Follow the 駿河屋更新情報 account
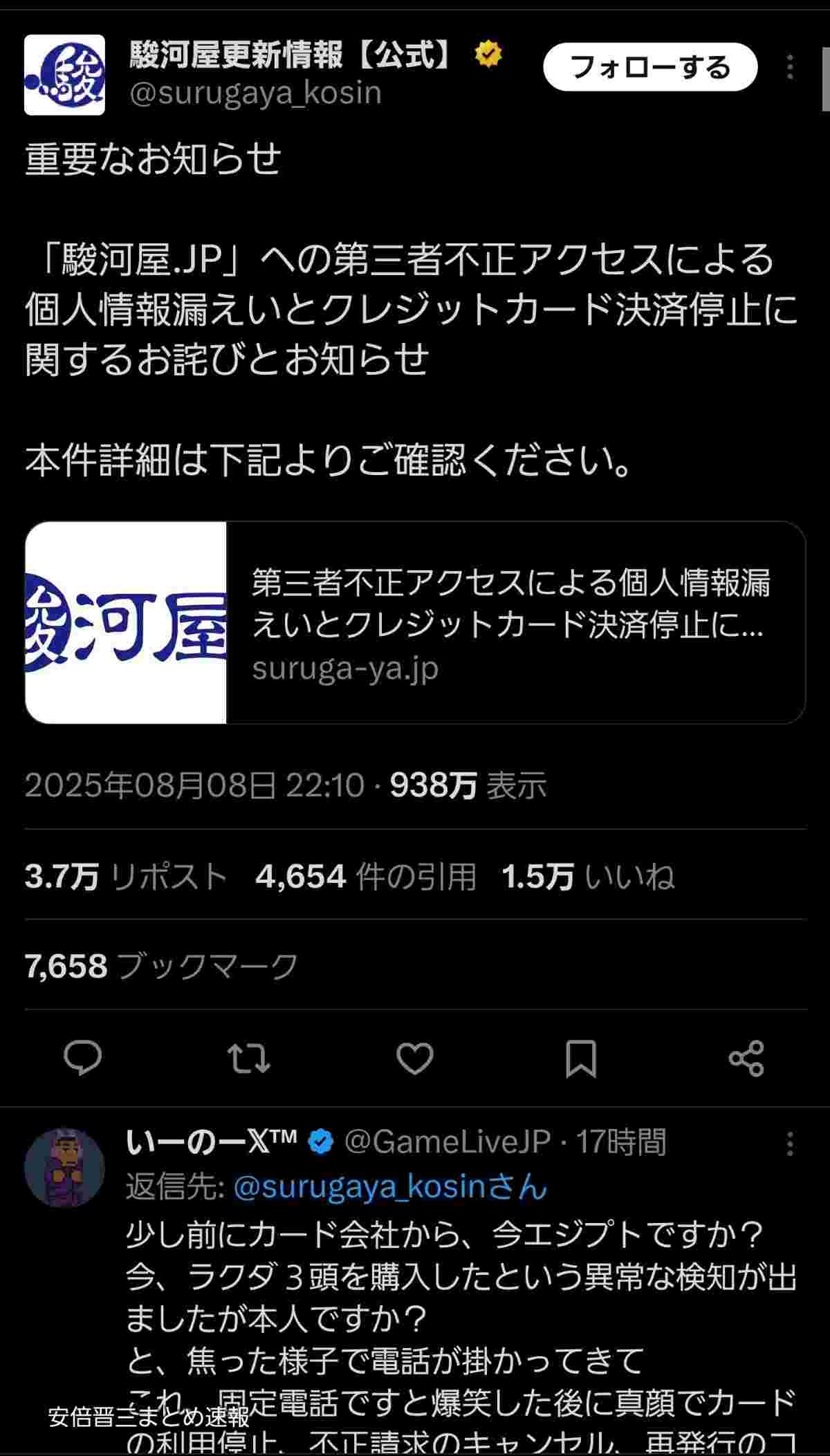 click(649, 67)
